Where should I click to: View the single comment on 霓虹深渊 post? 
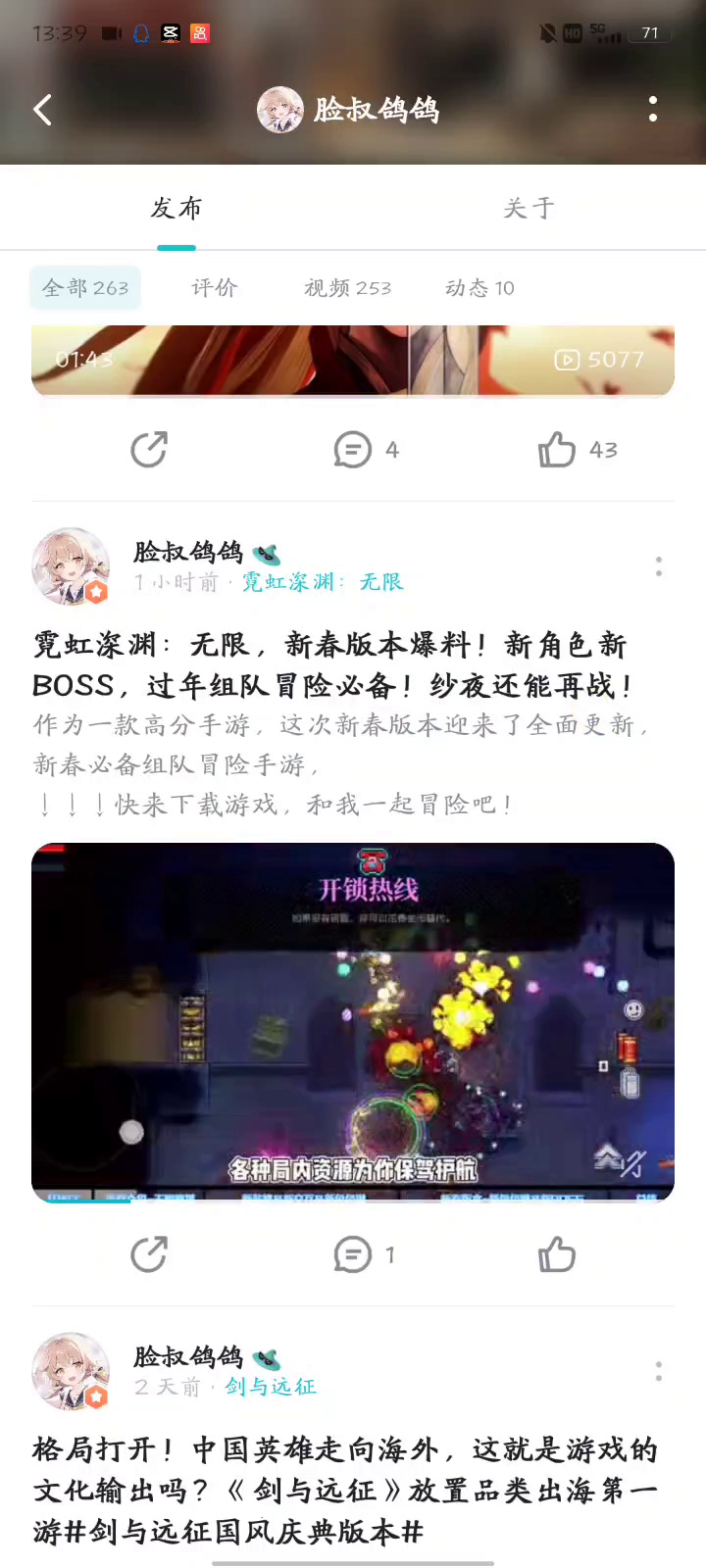pos(365,1254)
